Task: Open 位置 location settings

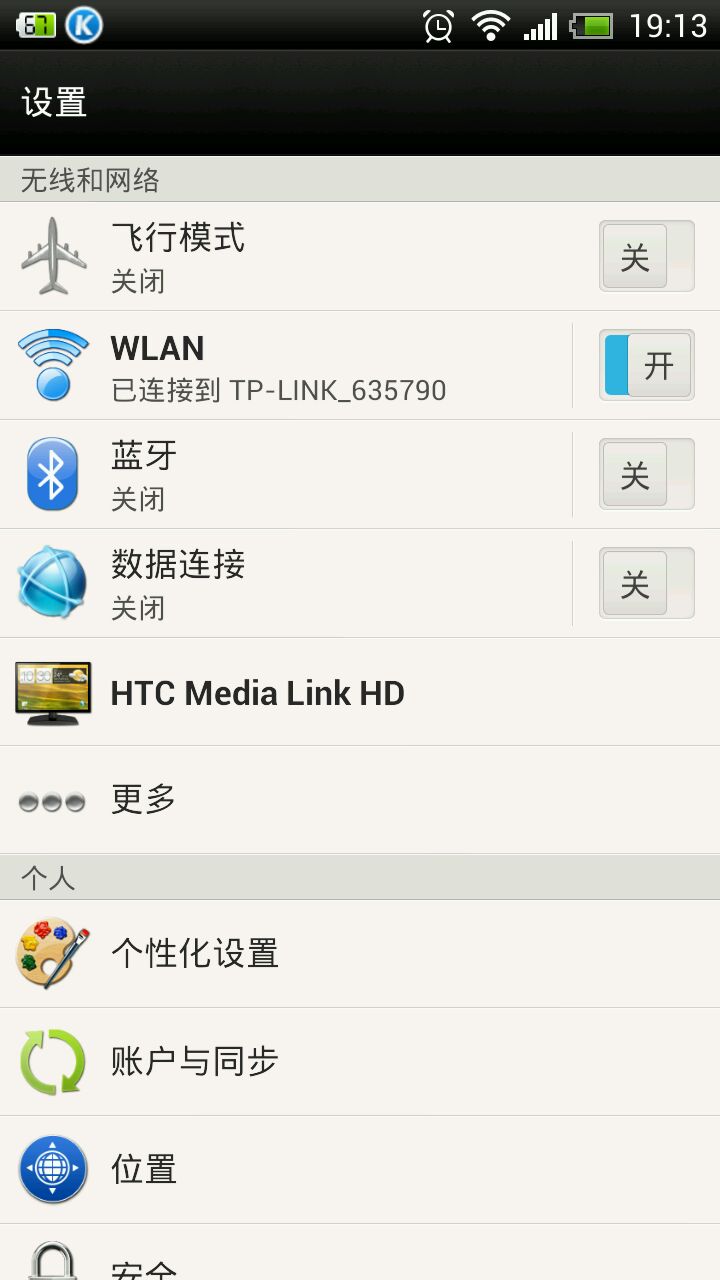Action: [x=300, y=1170]
